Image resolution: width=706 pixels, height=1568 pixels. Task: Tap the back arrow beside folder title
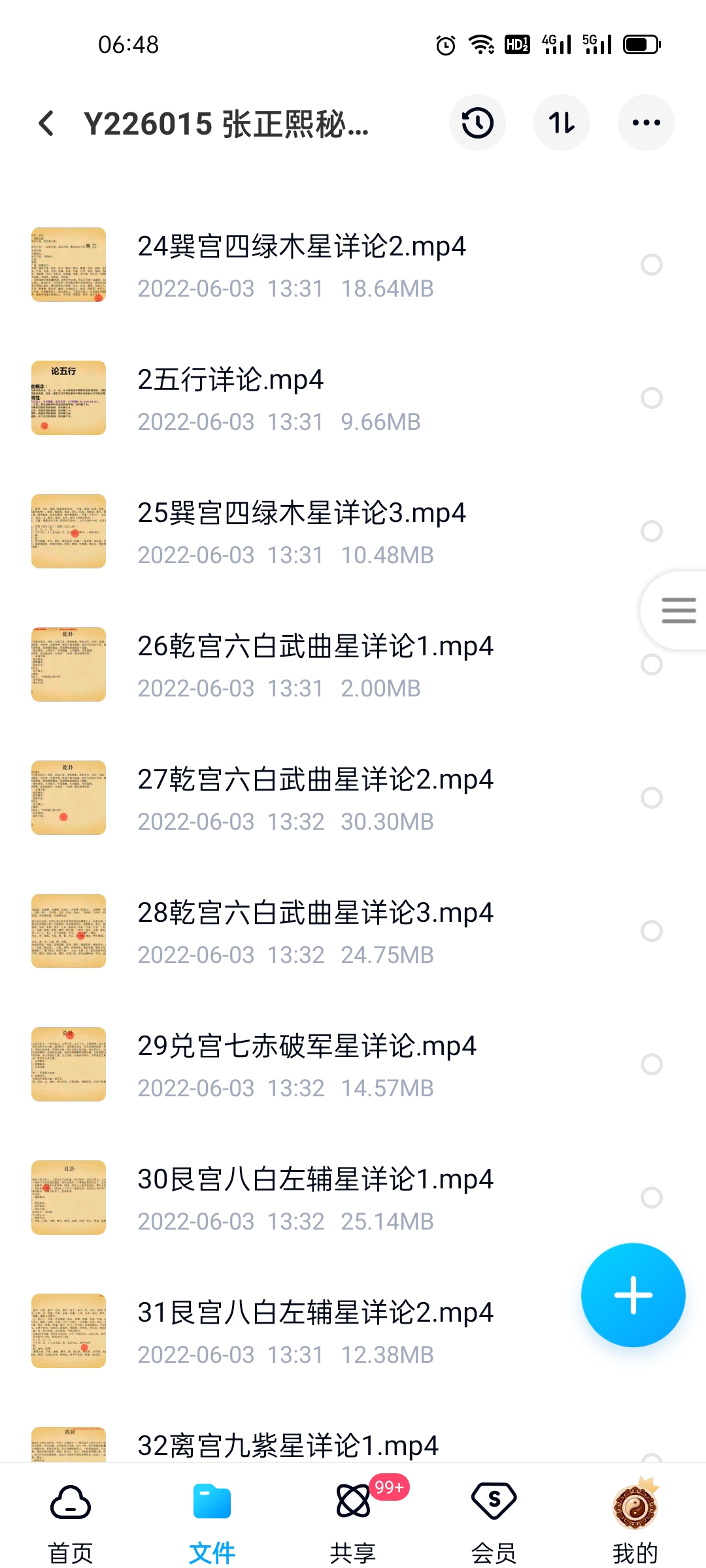(45, 123)
